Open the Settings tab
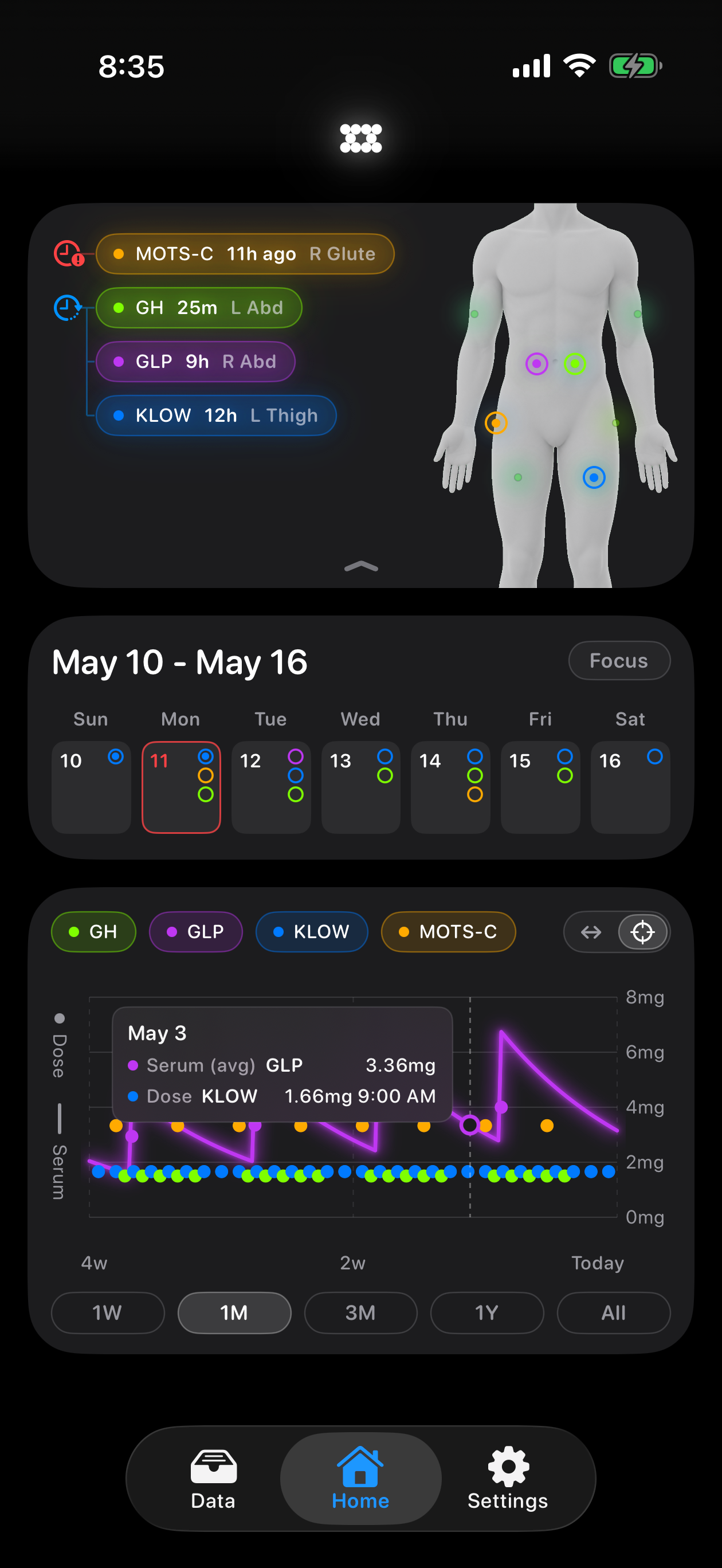 pyautogui.click(x=508, y=1478)
